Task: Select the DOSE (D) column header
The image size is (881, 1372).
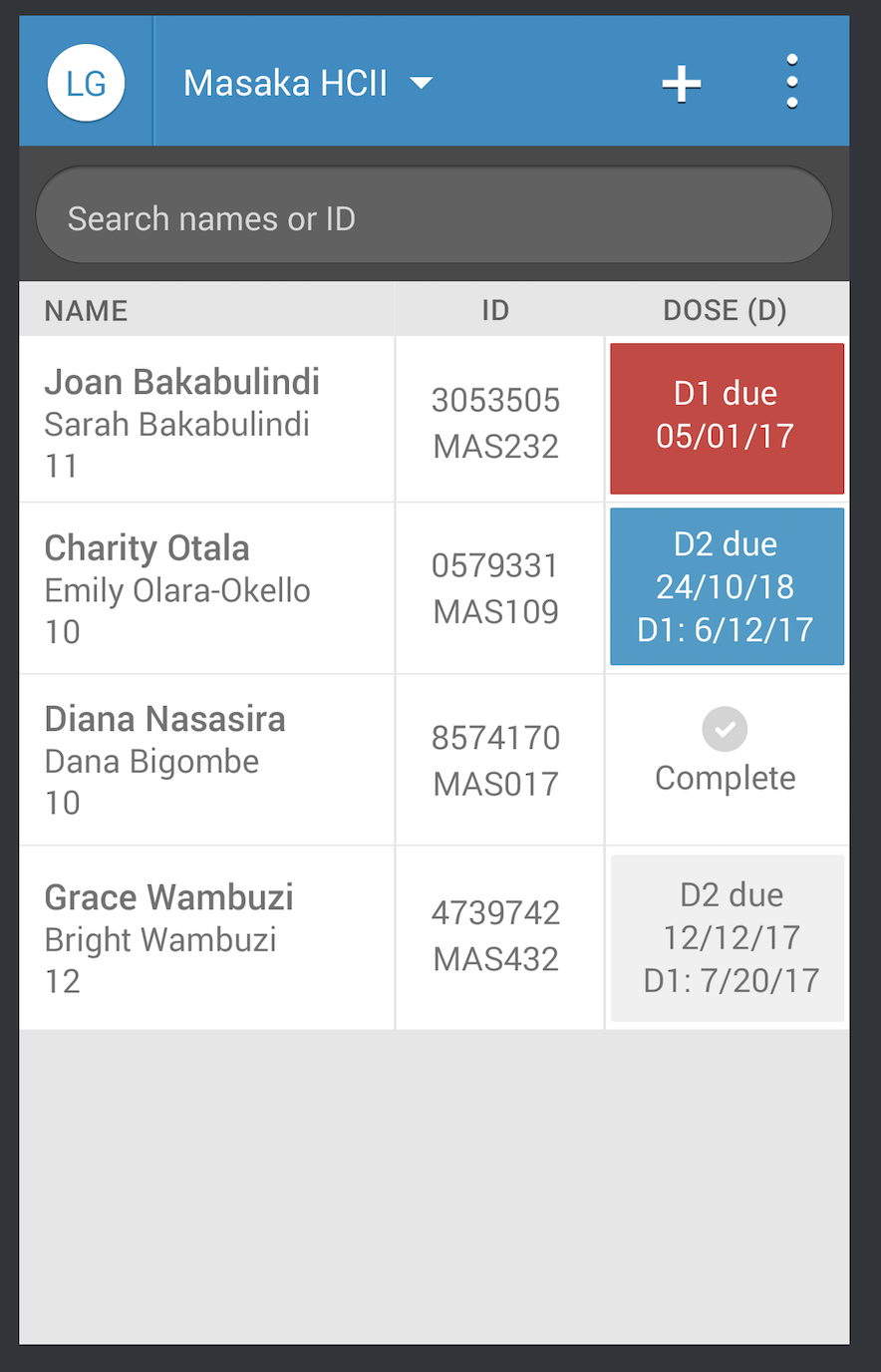Action: 725,310
